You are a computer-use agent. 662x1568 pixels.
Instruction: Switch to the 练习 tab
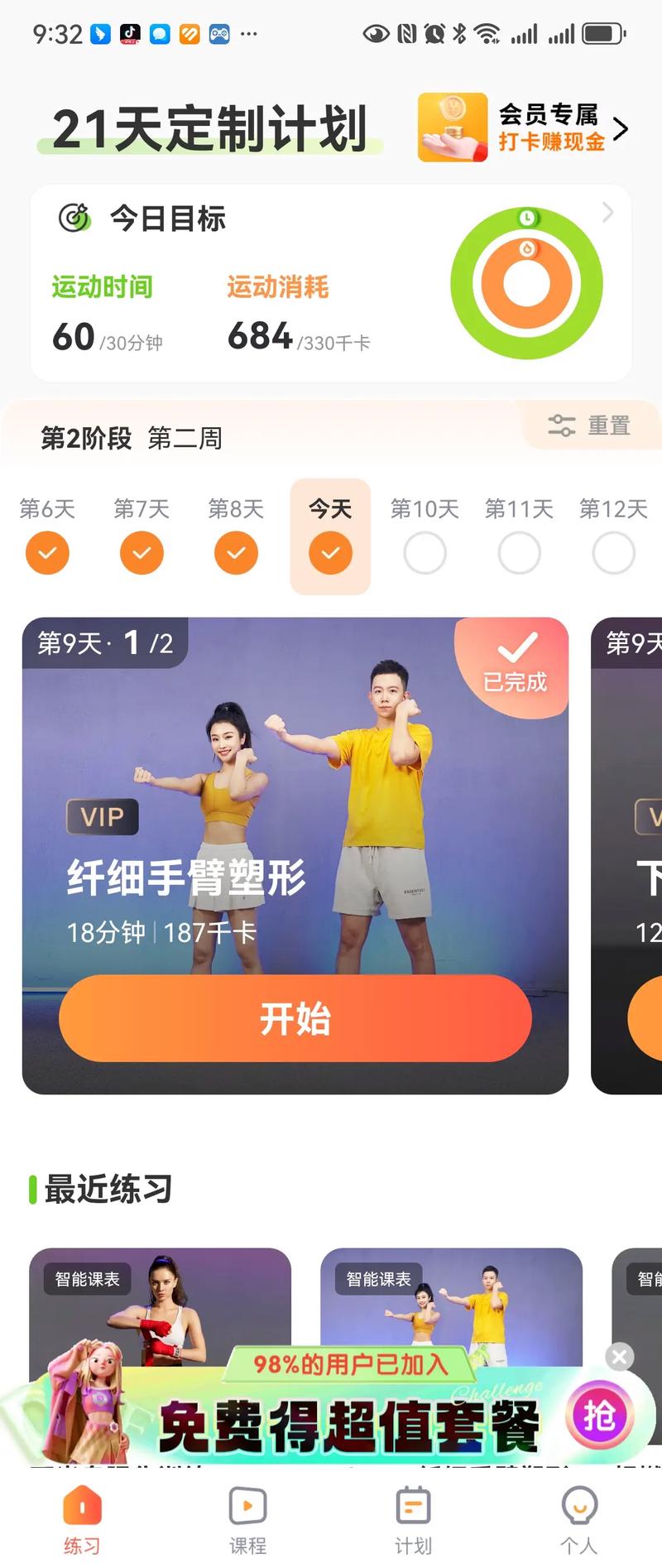[x=81, y=1508]
